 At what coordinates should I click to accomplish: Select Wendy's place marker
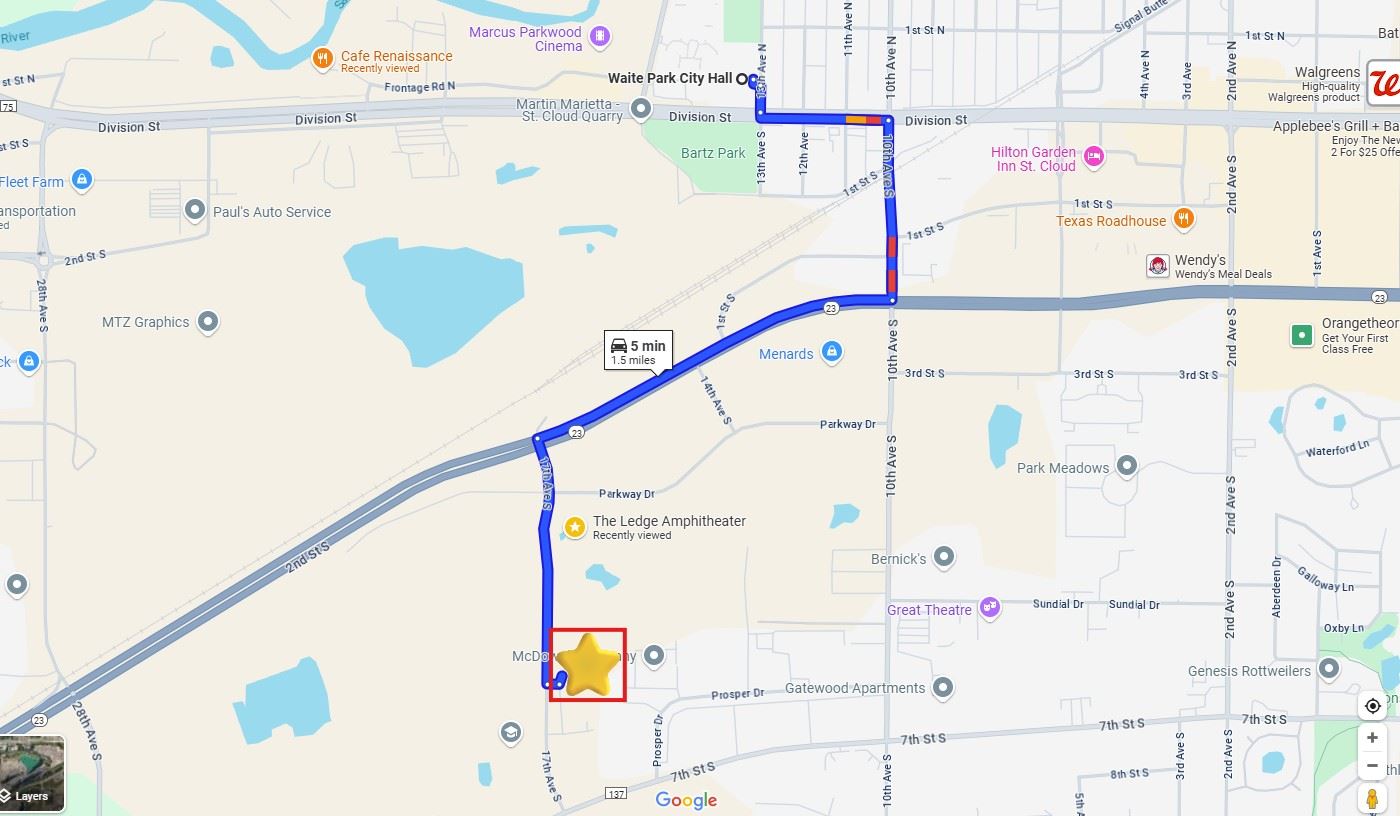[x=1157, y=266]
